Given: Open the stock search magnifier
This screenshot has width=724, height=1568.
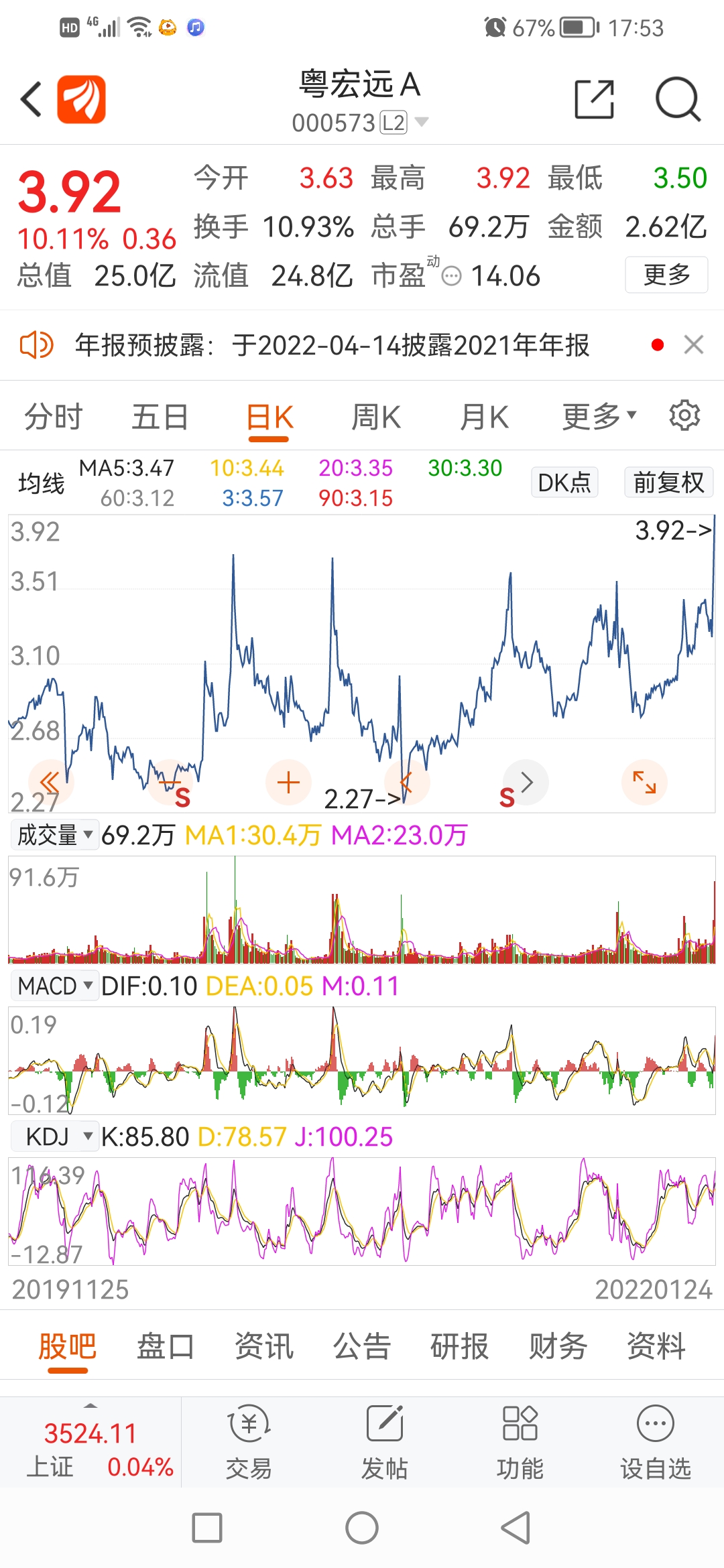Looking at the screenshot, I should [x=677, y=99].
